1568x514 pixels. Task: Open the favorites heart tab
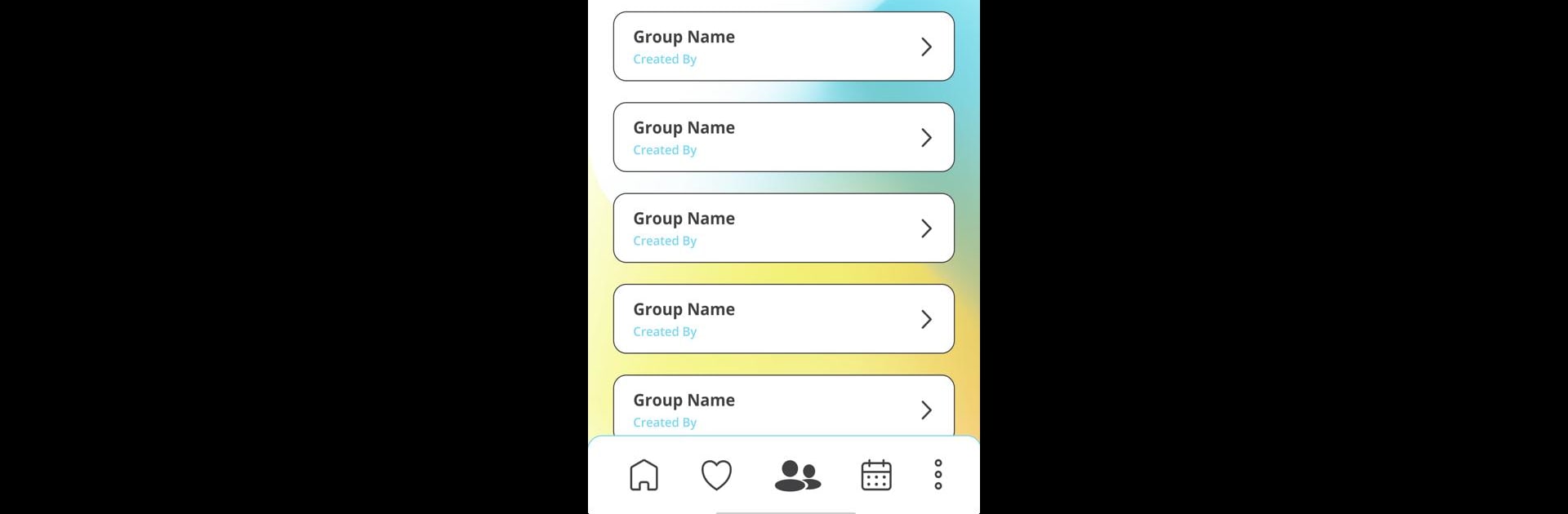pyautogui.click(x=716, y=475)
